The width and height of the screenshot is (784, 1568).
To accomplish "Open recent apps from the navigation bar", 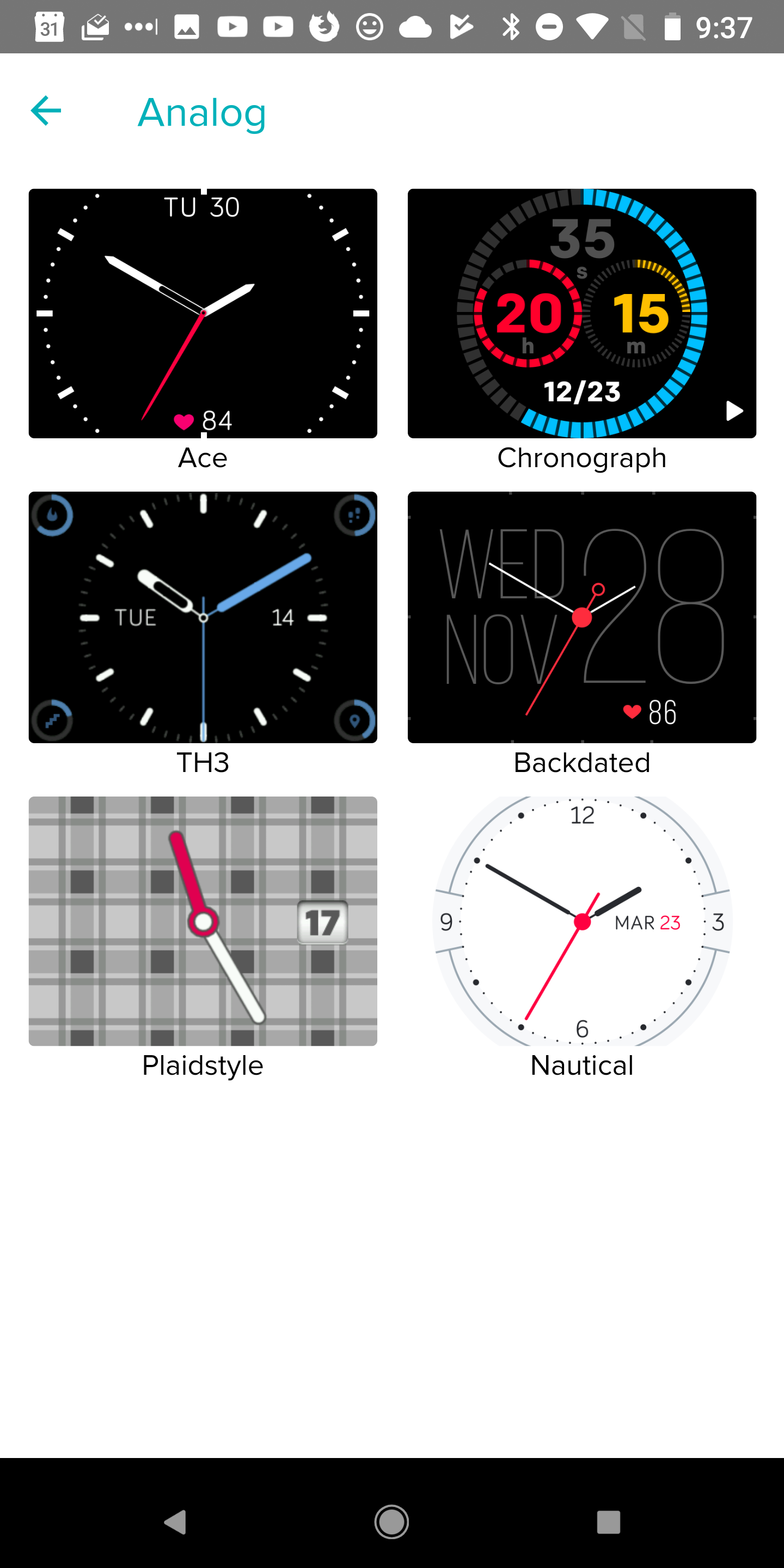I will [x=608, y=1522].
